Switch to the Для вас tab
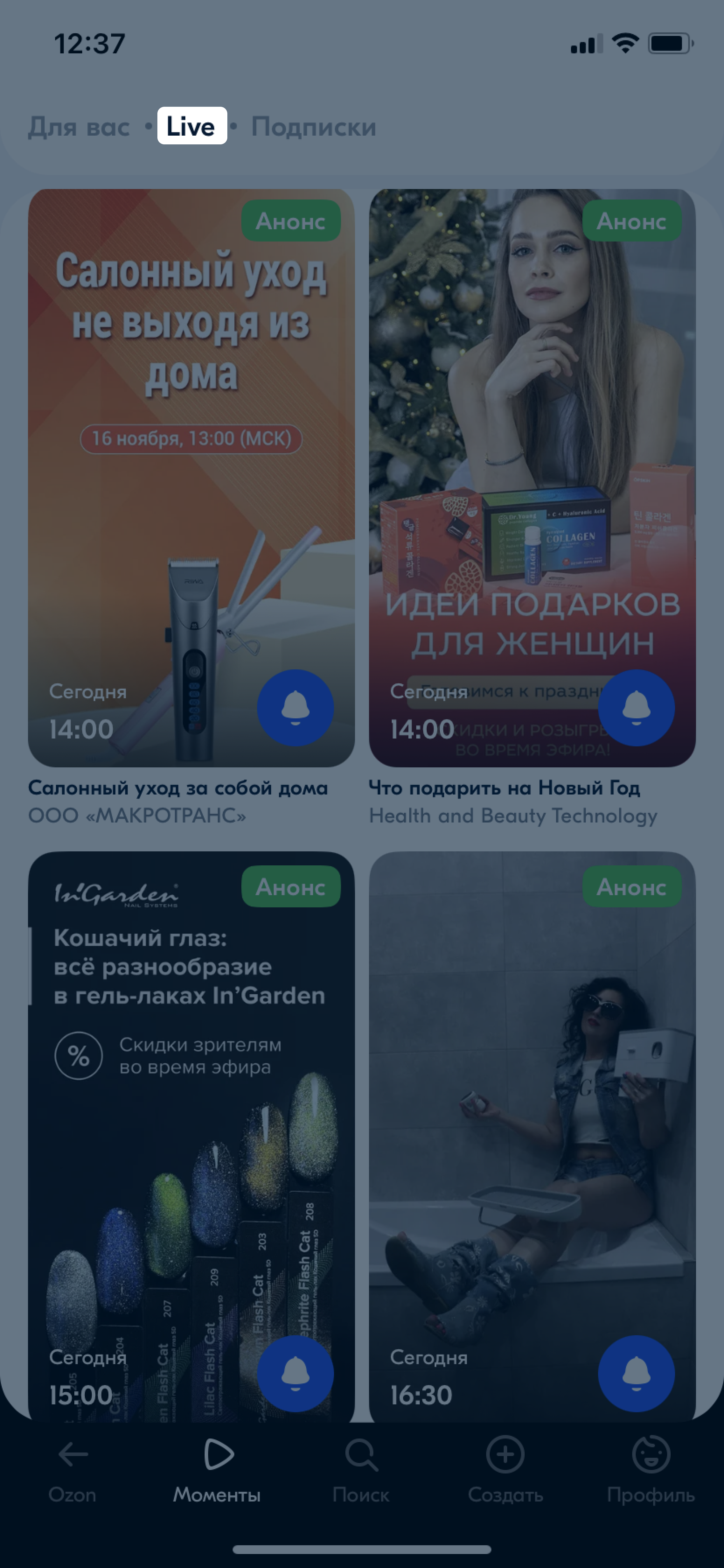The height and width of the screenshot is (1568, 724). tap(79, 127)
